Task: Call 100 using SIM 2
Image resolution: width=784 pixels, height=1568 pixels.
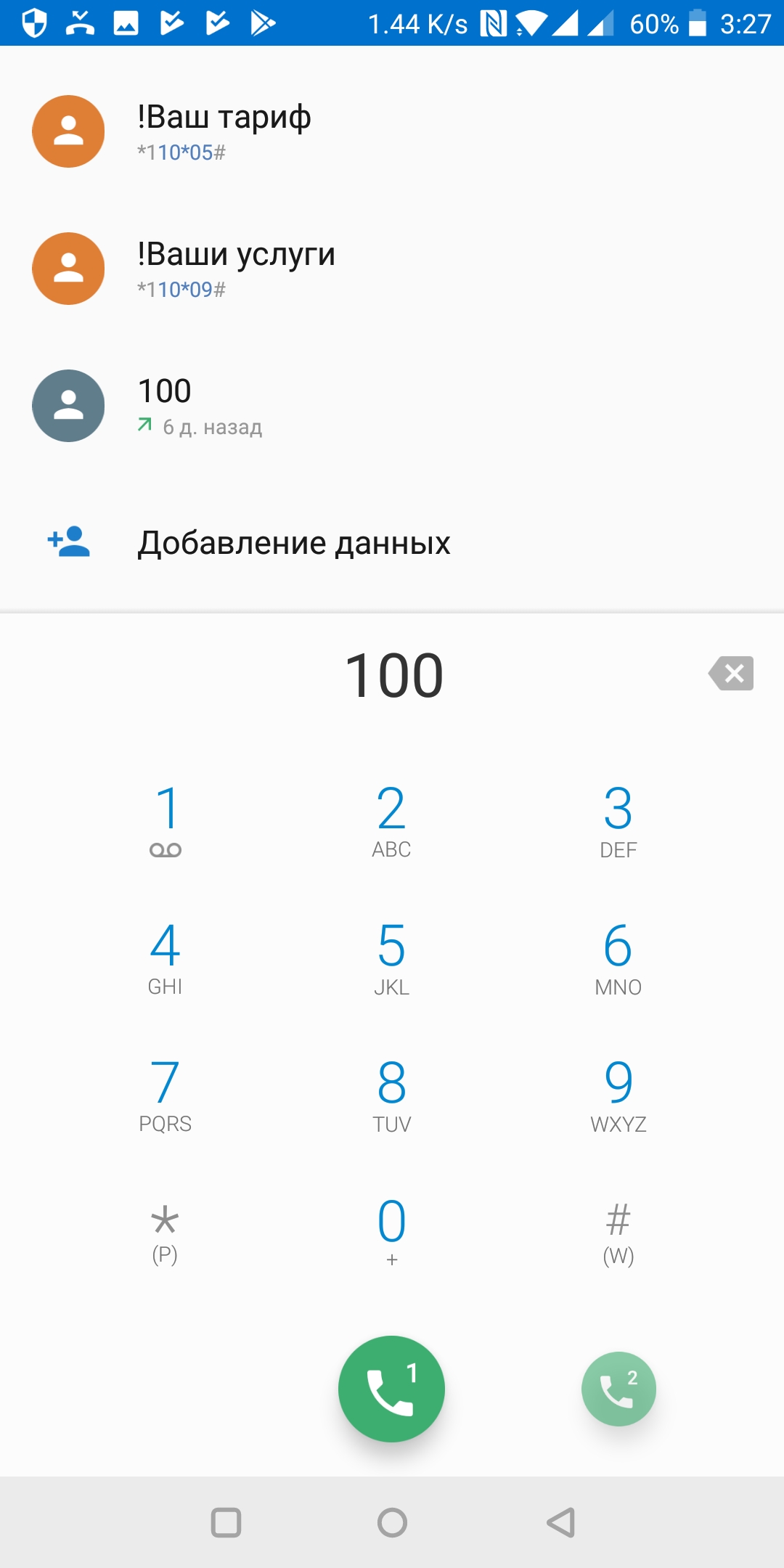Action: (618, 1389)
